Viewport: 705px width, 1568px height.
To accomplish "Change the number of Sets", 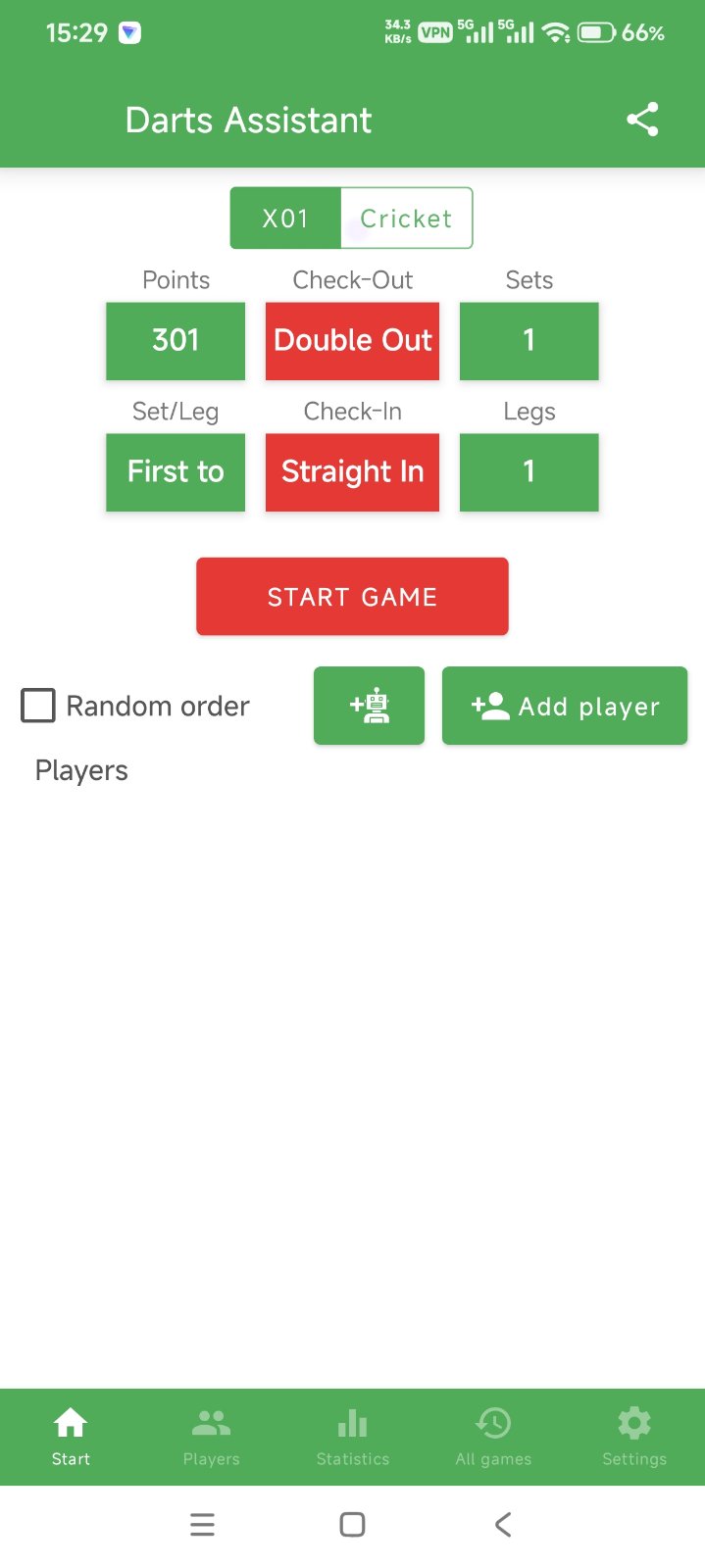I will tap(529, 340).
